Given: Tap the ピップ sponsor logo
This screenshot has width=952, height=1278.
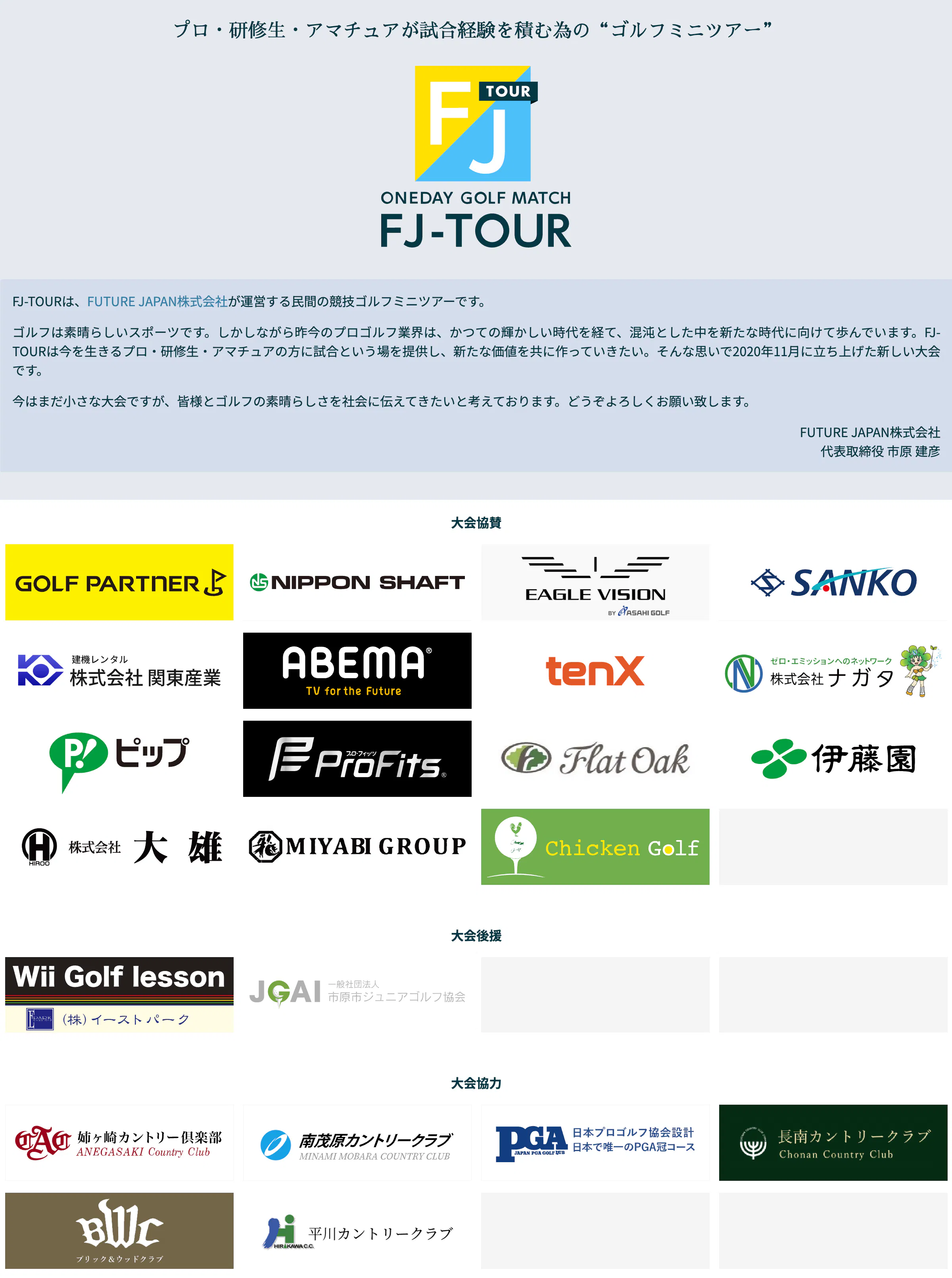Looking at the screenshot, I should (x=119, y=759).
